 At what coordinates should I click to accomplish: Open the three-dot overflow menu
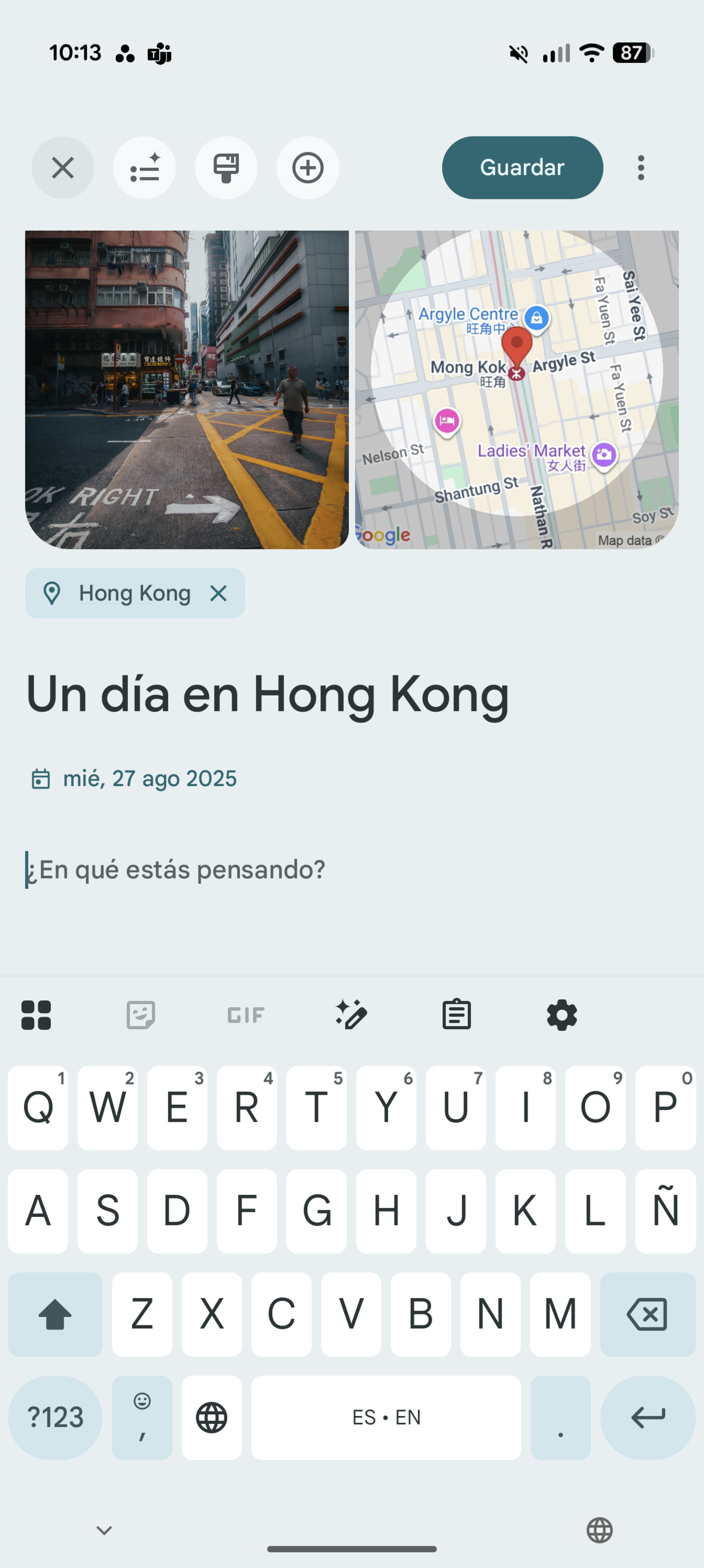640,167
